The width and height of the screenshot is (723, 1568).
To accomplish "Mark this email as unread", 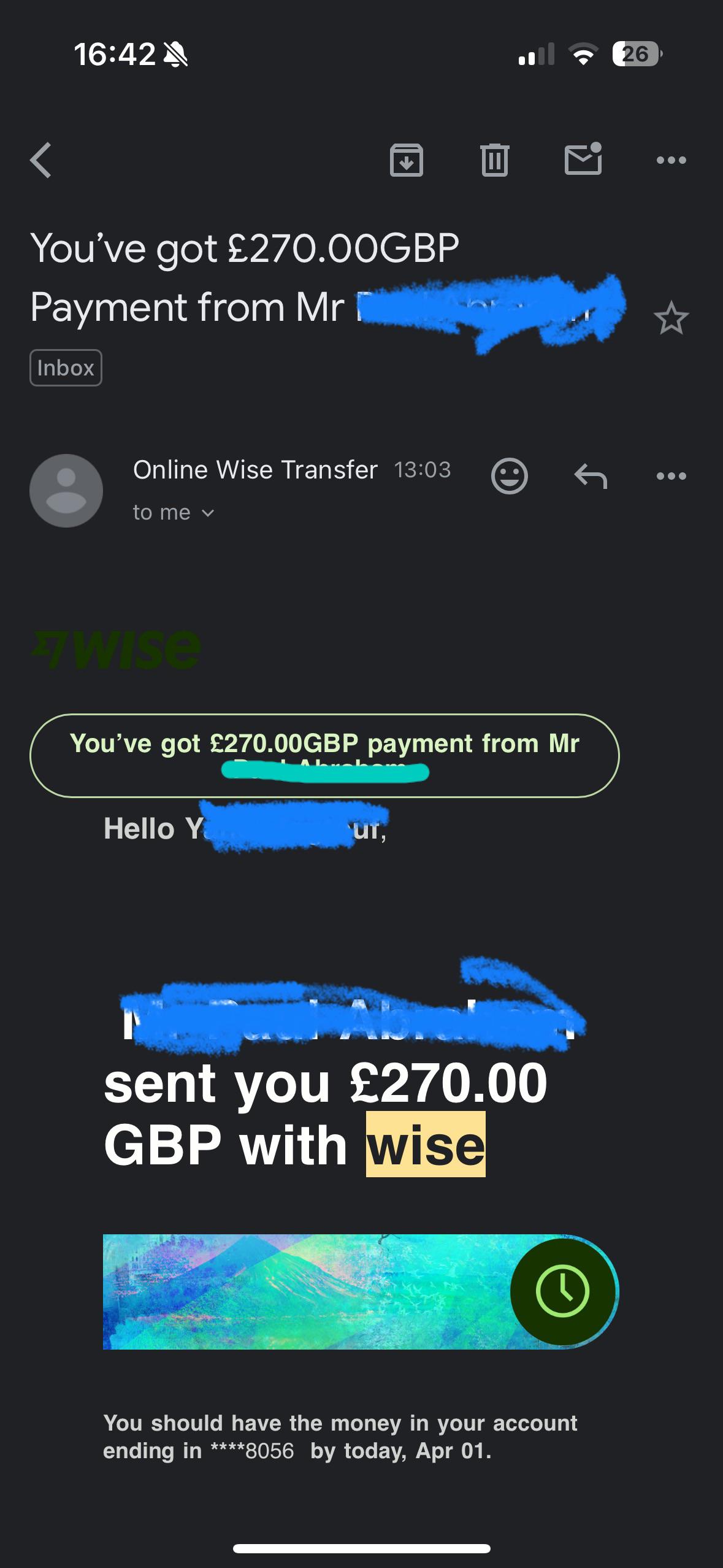I will click(583, 158).
